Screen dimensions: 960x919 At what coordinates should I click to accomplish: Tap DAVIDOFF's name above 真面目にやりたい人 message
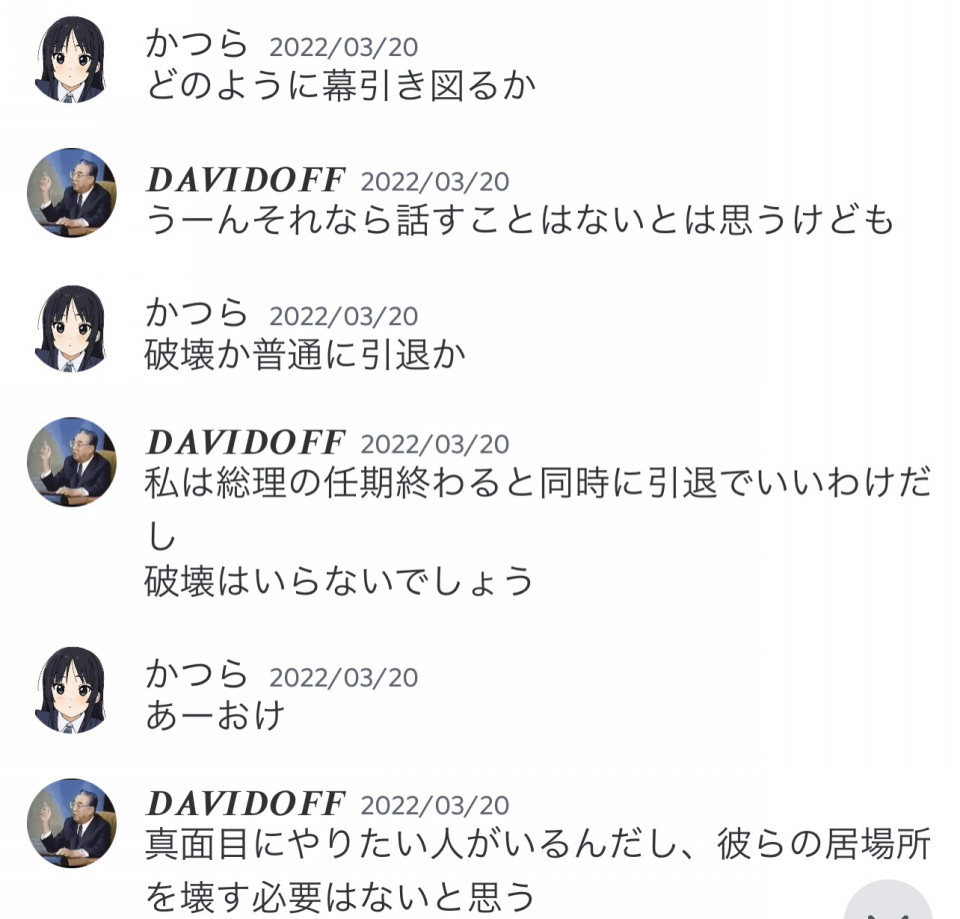tap(245, 803)
